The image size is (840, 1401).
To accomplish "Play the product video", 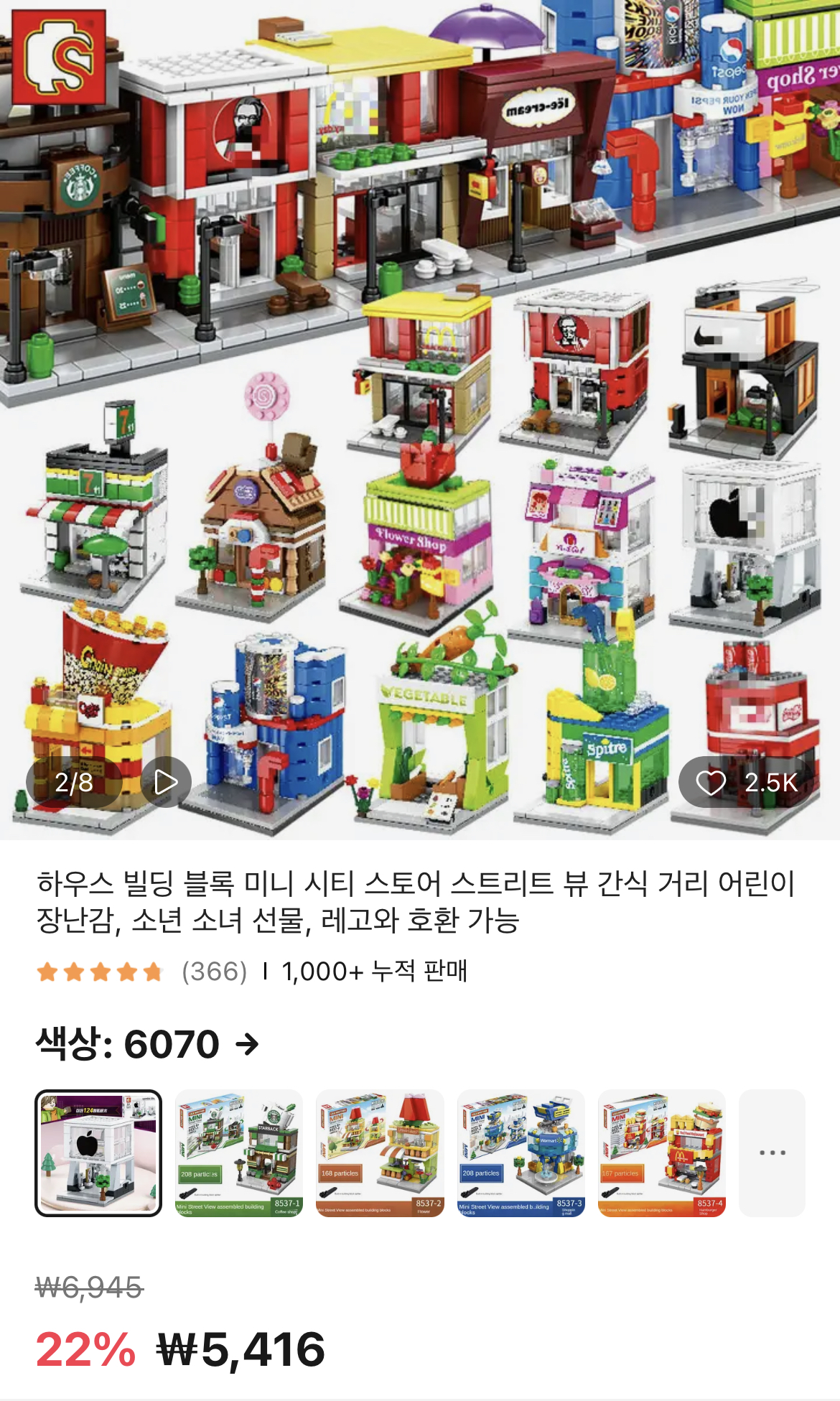I will 166,782.
